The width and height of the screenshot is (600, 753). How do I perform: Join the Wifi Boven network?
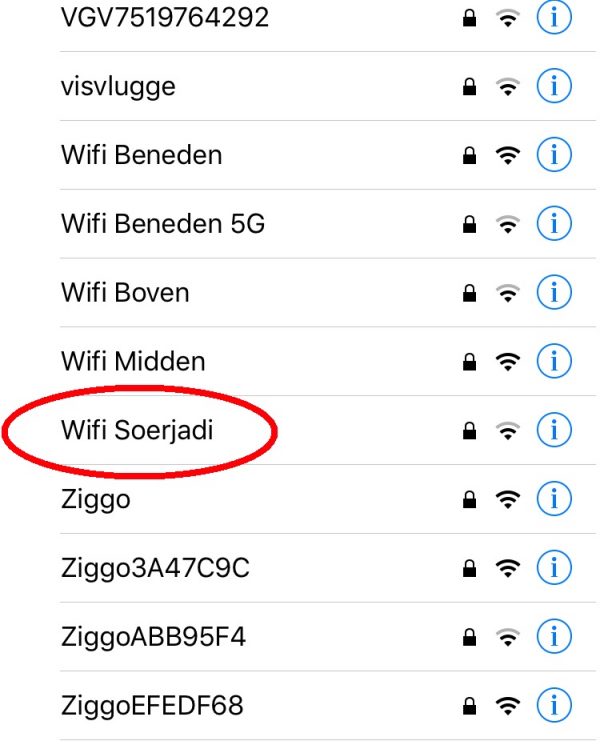tap(125, 293)
